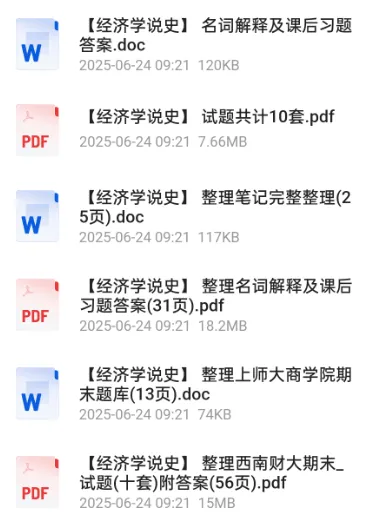Open 名词解释及课后习题答案.doc file
The height and width of the screenshot is (524, 384).
pos(192,44)
